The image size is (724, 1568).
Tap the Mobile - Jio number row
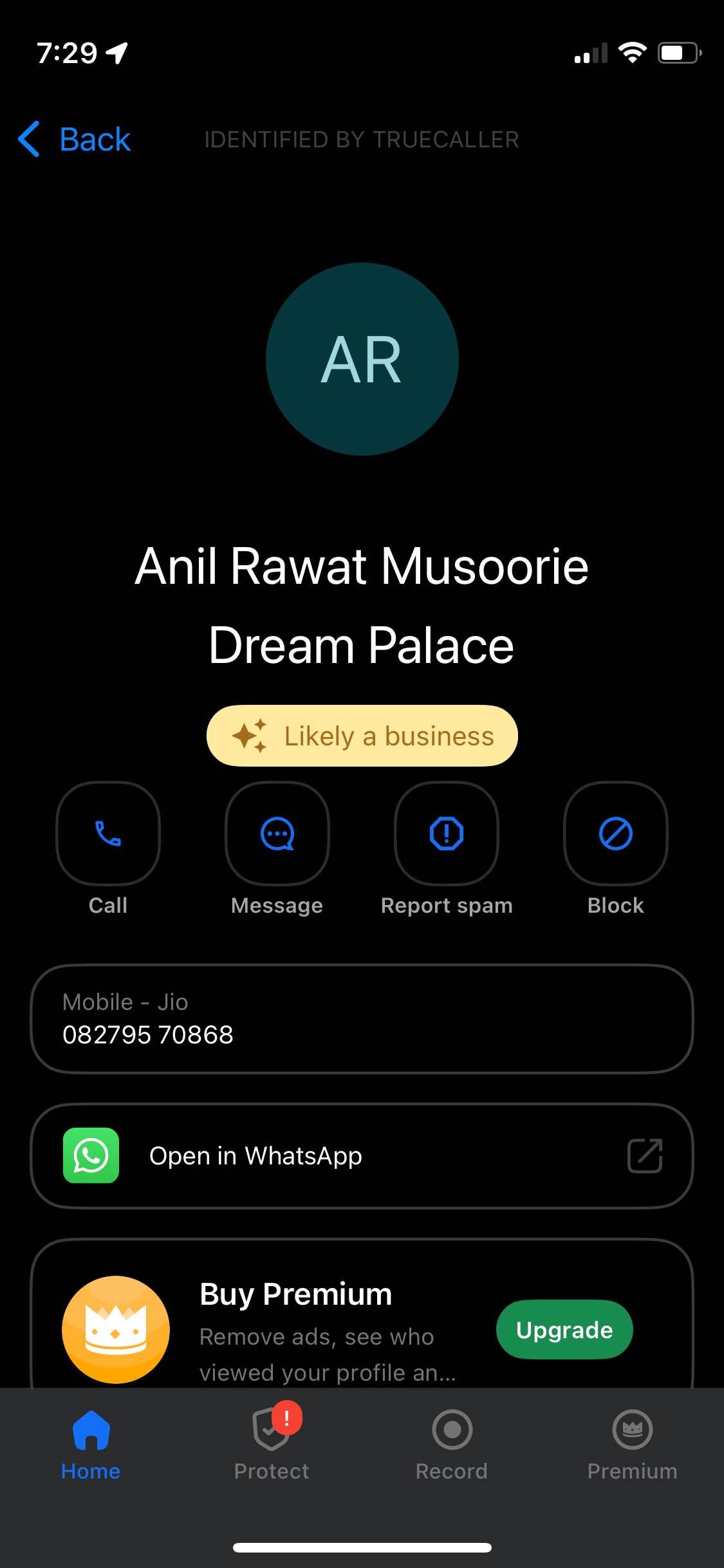[362, 1019]
